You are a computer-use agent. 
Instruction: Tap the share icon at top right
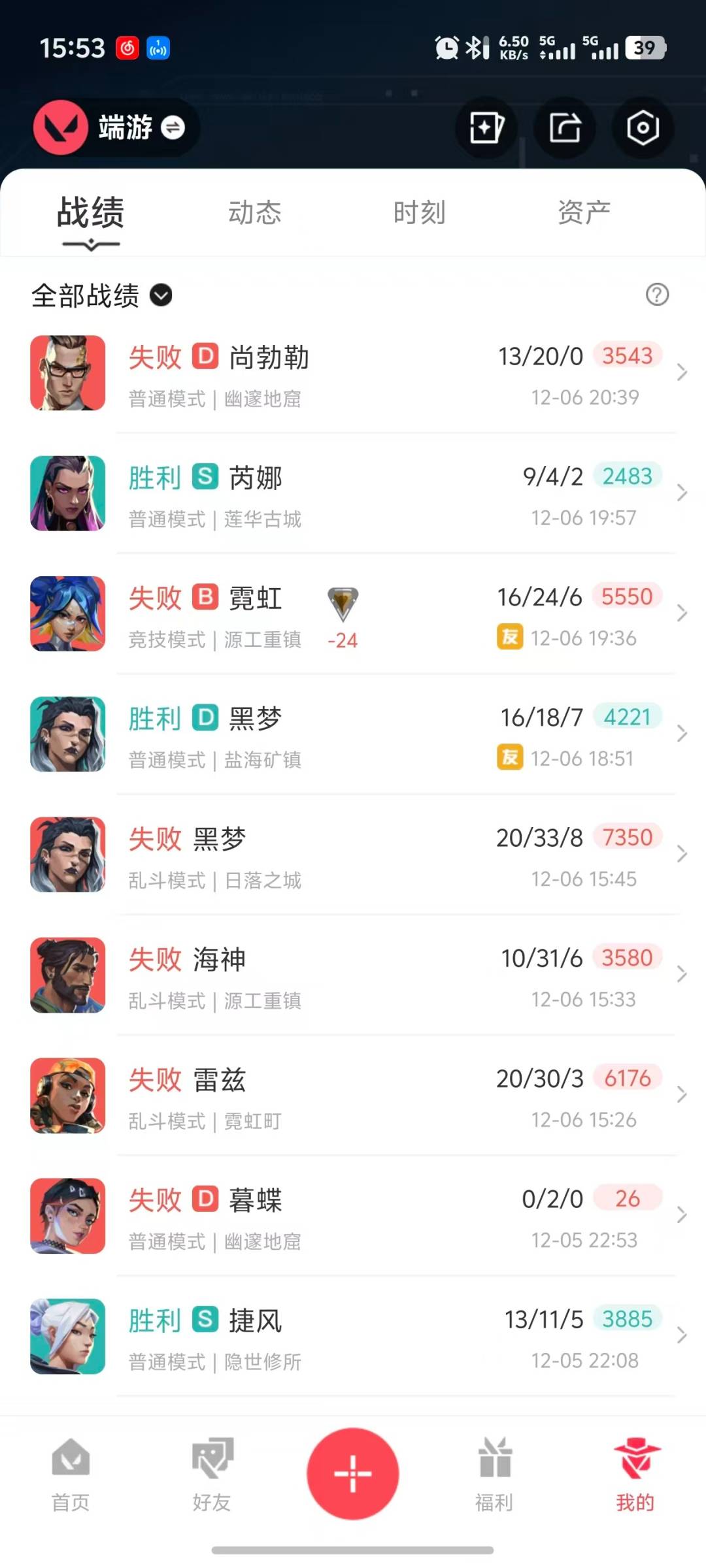(565, 128)
